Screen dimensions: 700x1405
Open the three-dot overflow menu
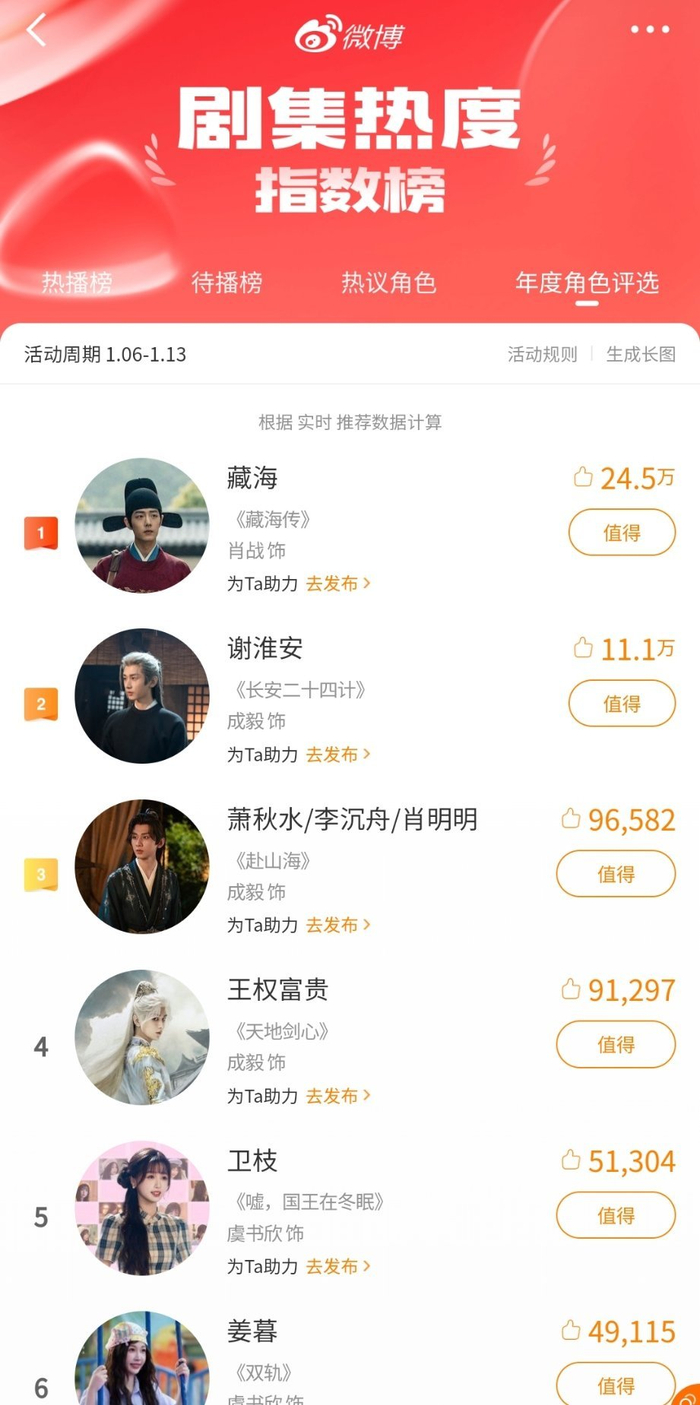click(x=650, y=30)
